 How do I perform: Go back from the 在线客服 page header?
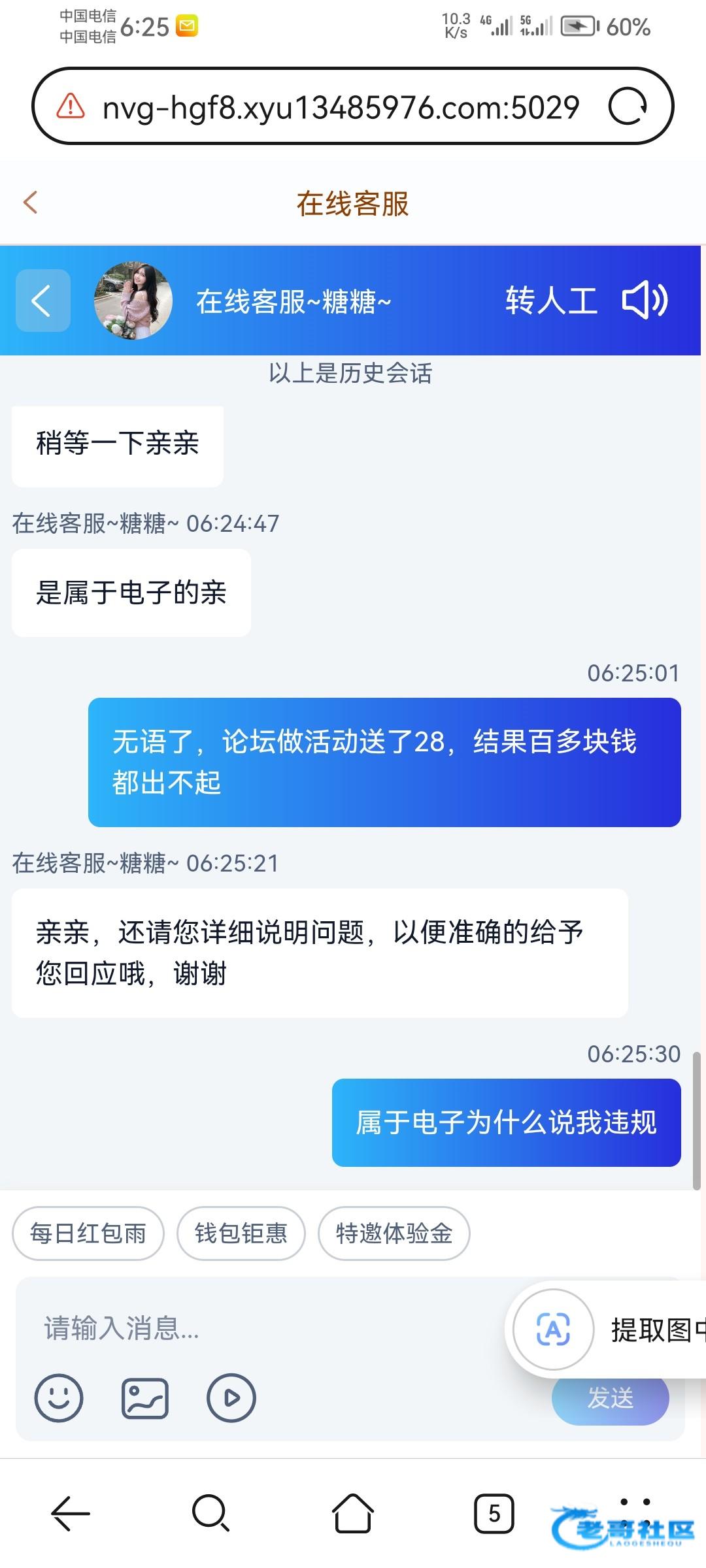(x=30, y=203)
